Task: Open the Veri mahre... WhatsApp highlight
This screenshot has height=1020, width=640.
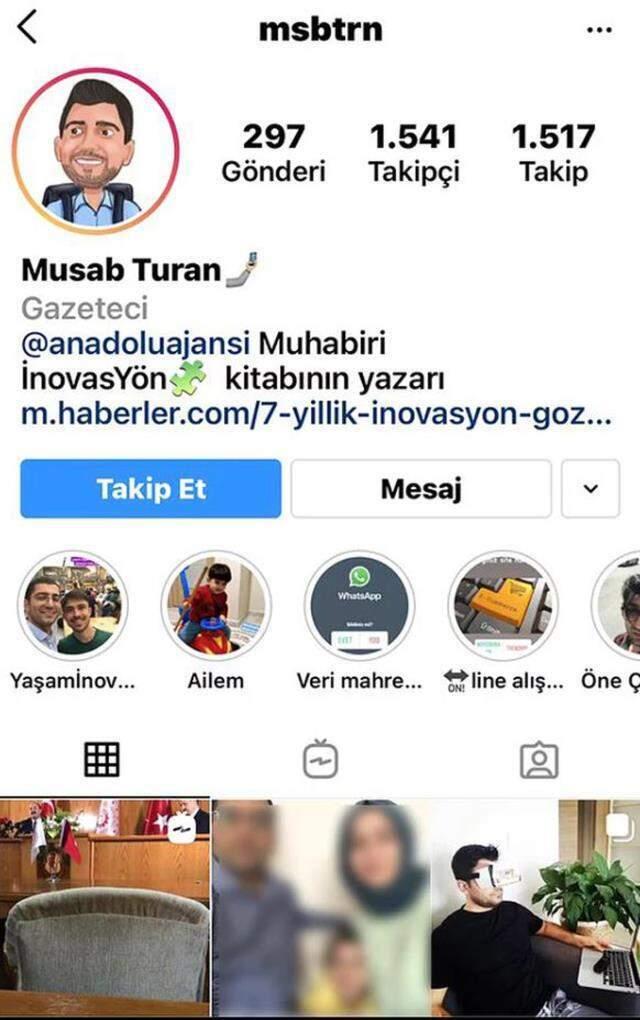Action: pos(359,606)
